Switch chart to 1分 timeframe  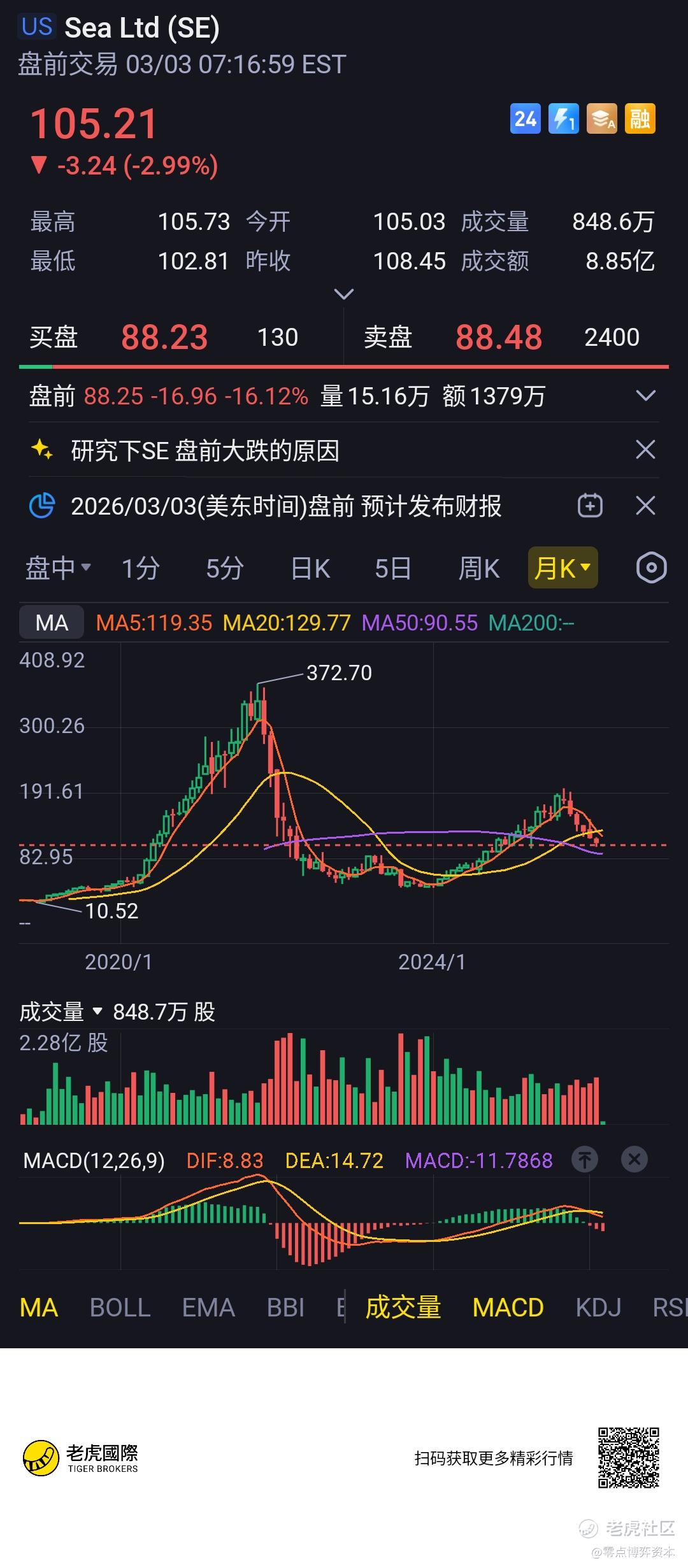[140, 568]
